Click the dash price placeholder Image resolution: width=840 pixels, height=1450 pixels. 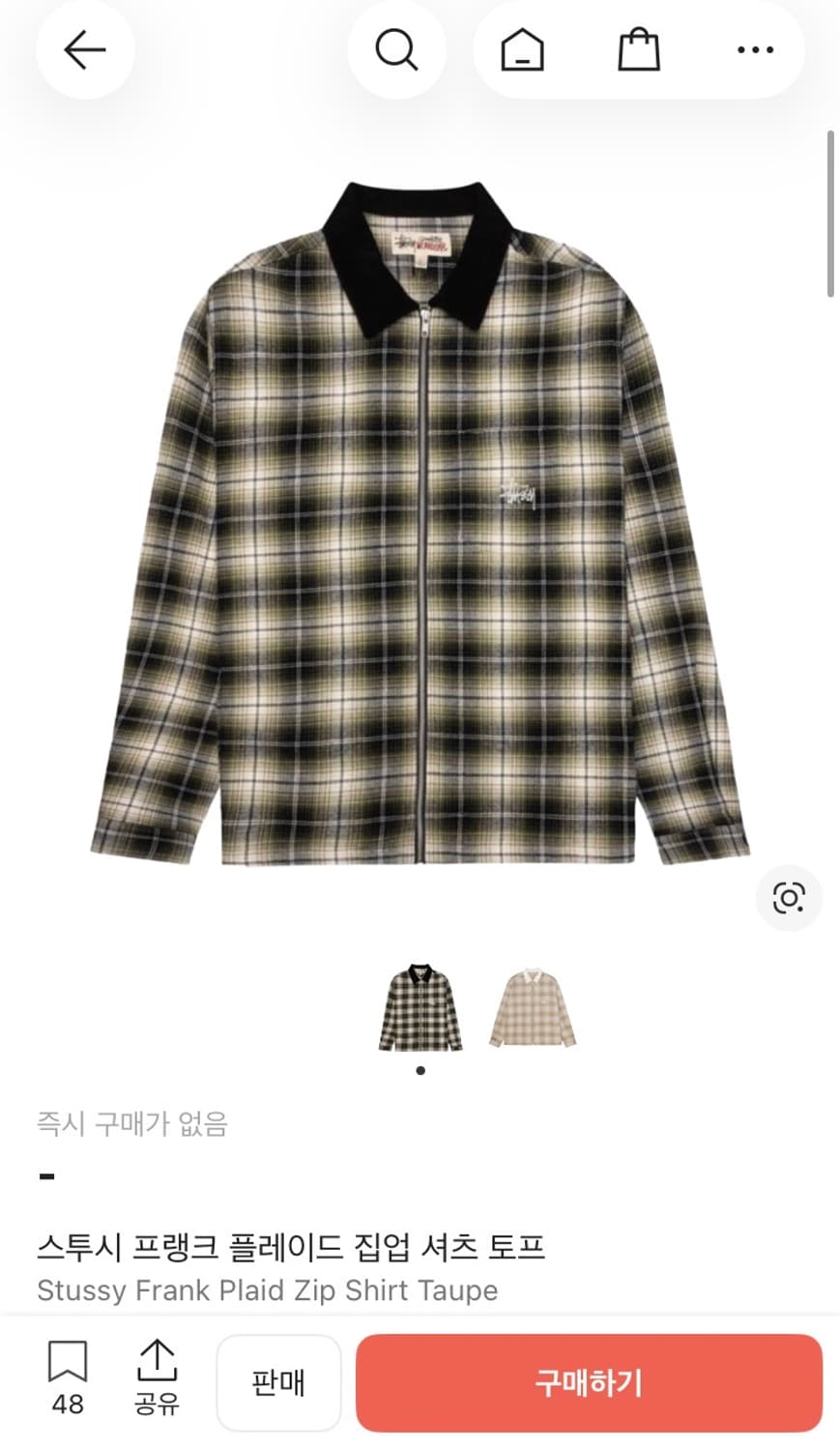[x=44, y=1175]
